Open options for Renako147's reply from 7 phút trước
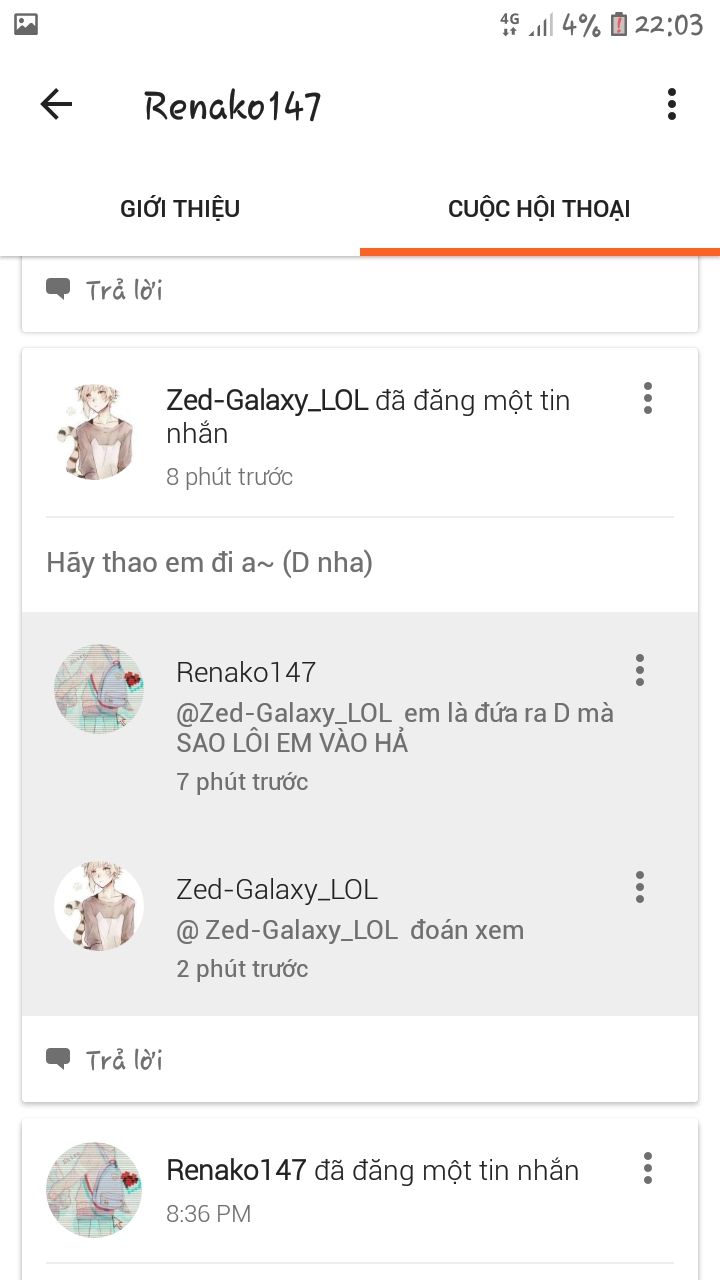Image resolution: width=720 pixels, height=1280 pixels. (640, 670)
